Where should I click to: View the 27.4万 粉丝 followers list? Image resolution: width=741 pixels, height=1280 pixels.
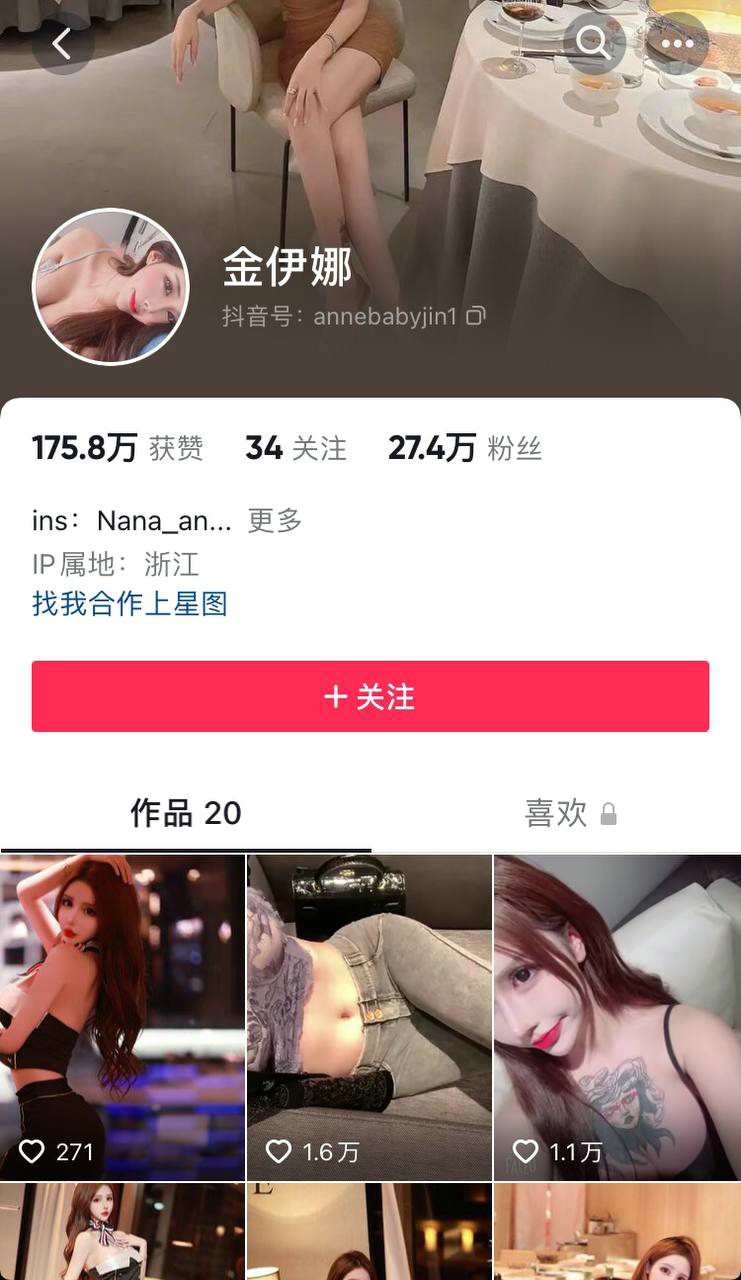point(465,448)
